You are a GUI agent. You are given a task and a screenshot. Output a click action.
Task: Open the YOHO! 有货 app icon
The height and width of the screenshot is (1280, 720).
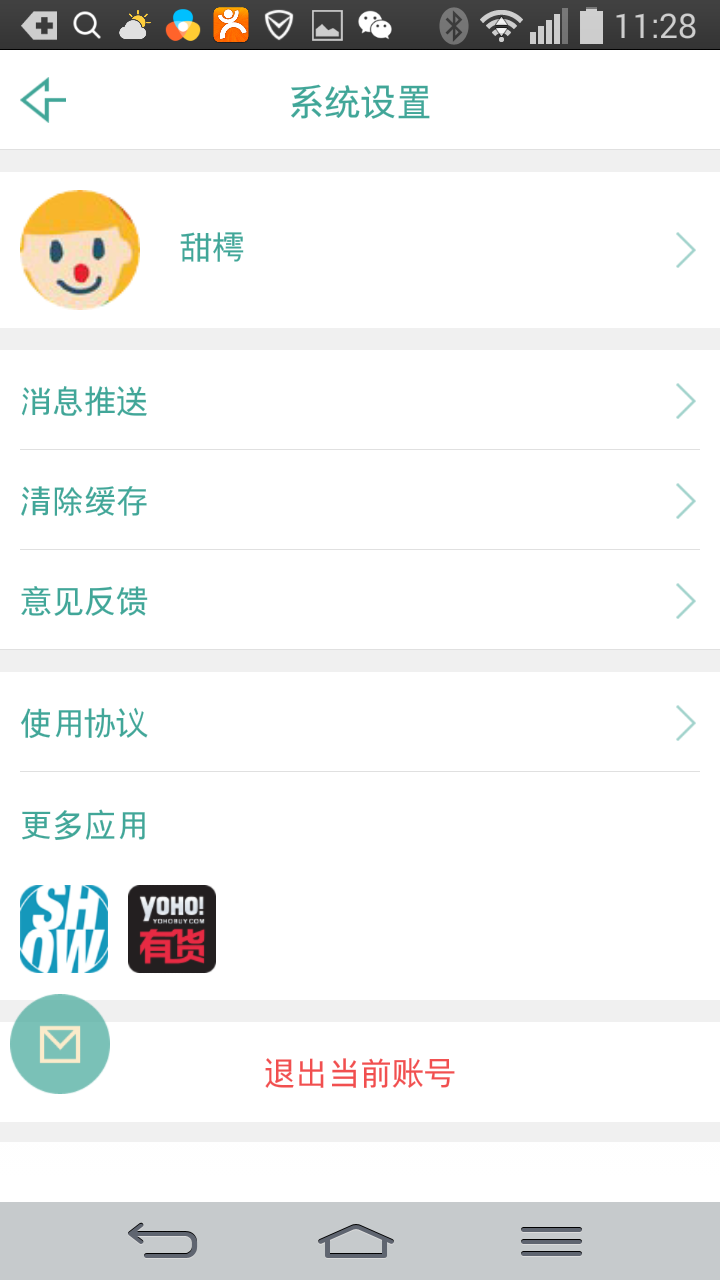tap(172, 929)
